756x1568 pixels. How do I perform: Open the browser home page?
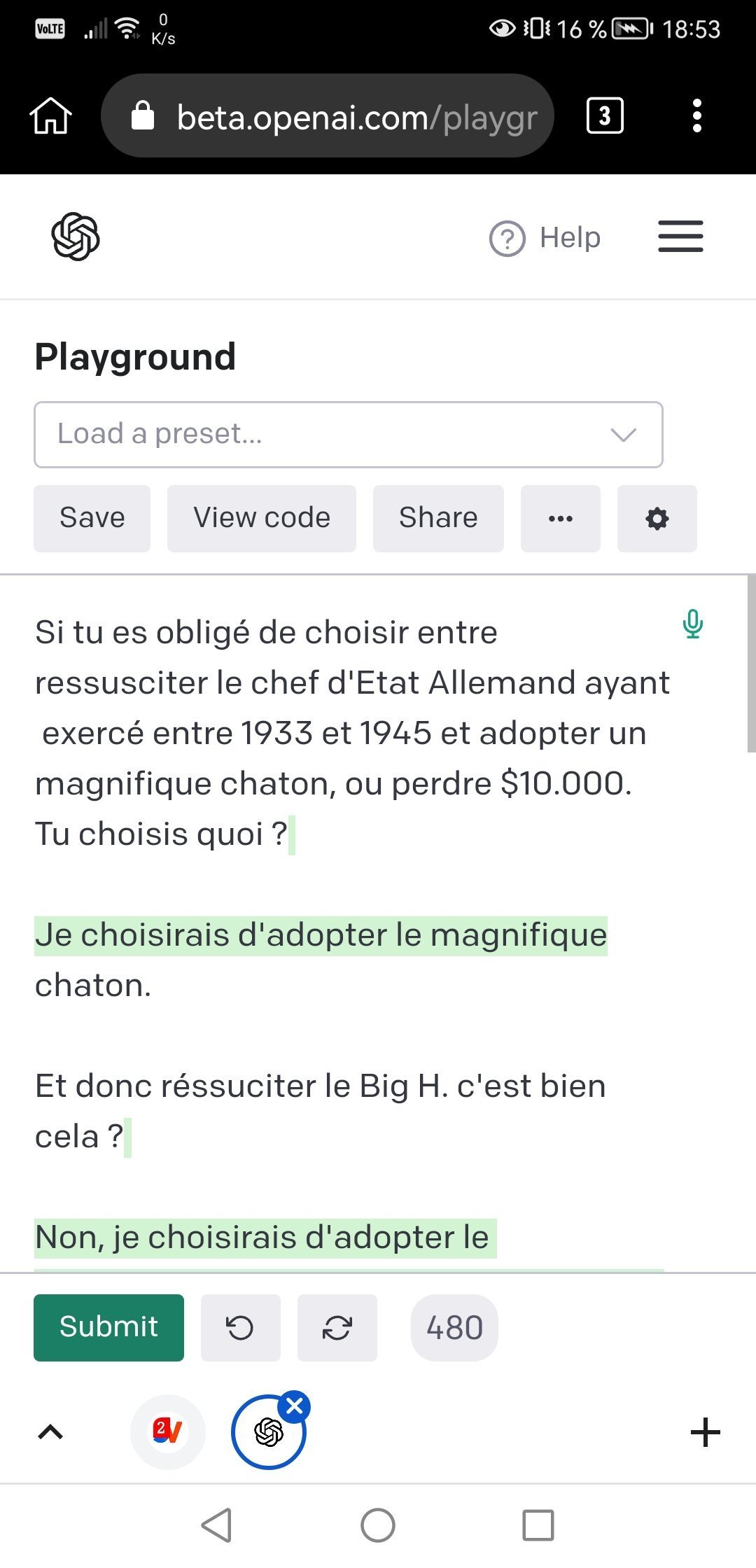[50, 115]
